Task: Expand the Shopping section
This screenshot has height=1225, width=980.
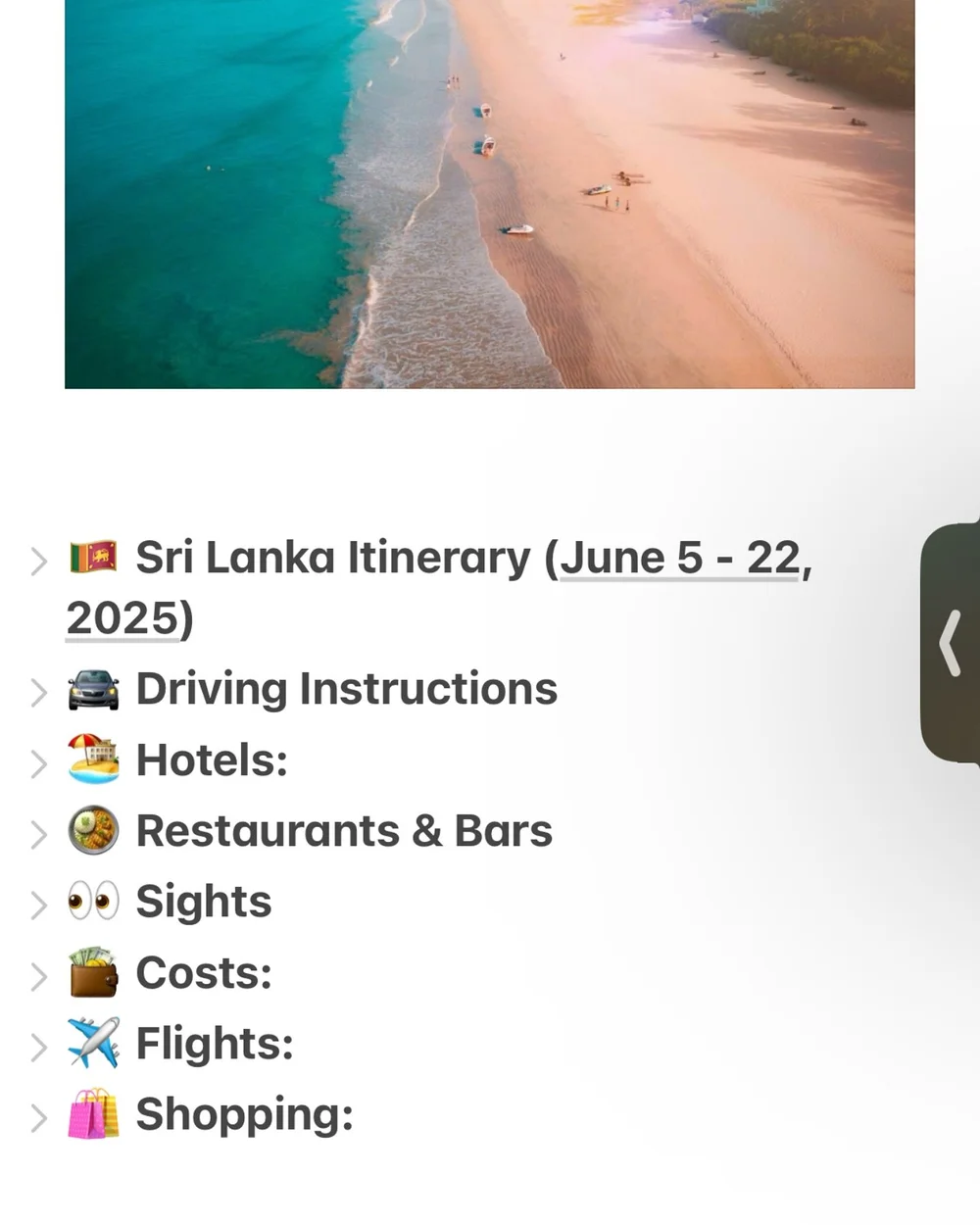Action: pos(38,1118)
